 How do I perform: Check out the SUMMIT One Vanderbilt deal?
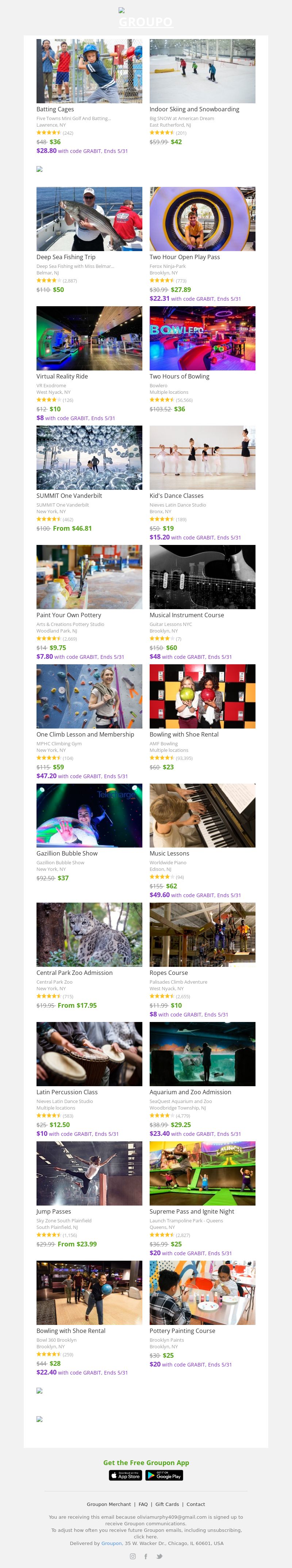[x=89, y=458]
